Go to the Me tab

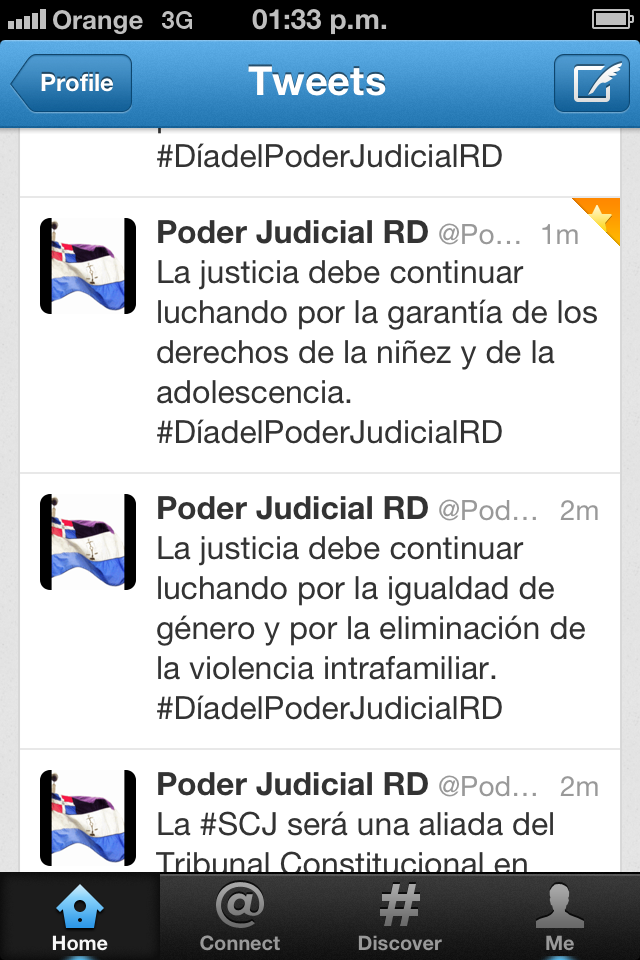tap(560, 918)
